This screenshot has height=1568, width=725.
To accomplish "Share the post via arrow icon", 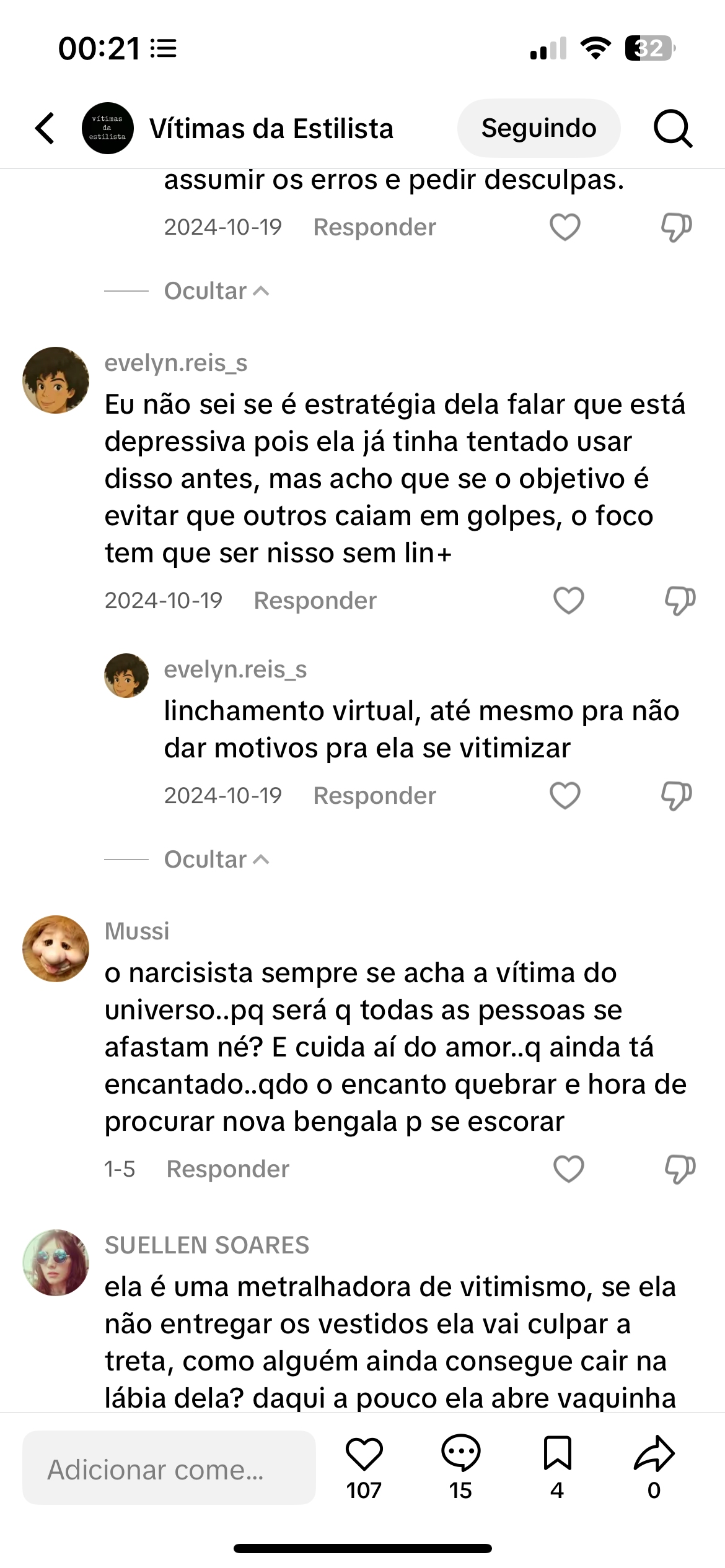I will pos(654,1455).
